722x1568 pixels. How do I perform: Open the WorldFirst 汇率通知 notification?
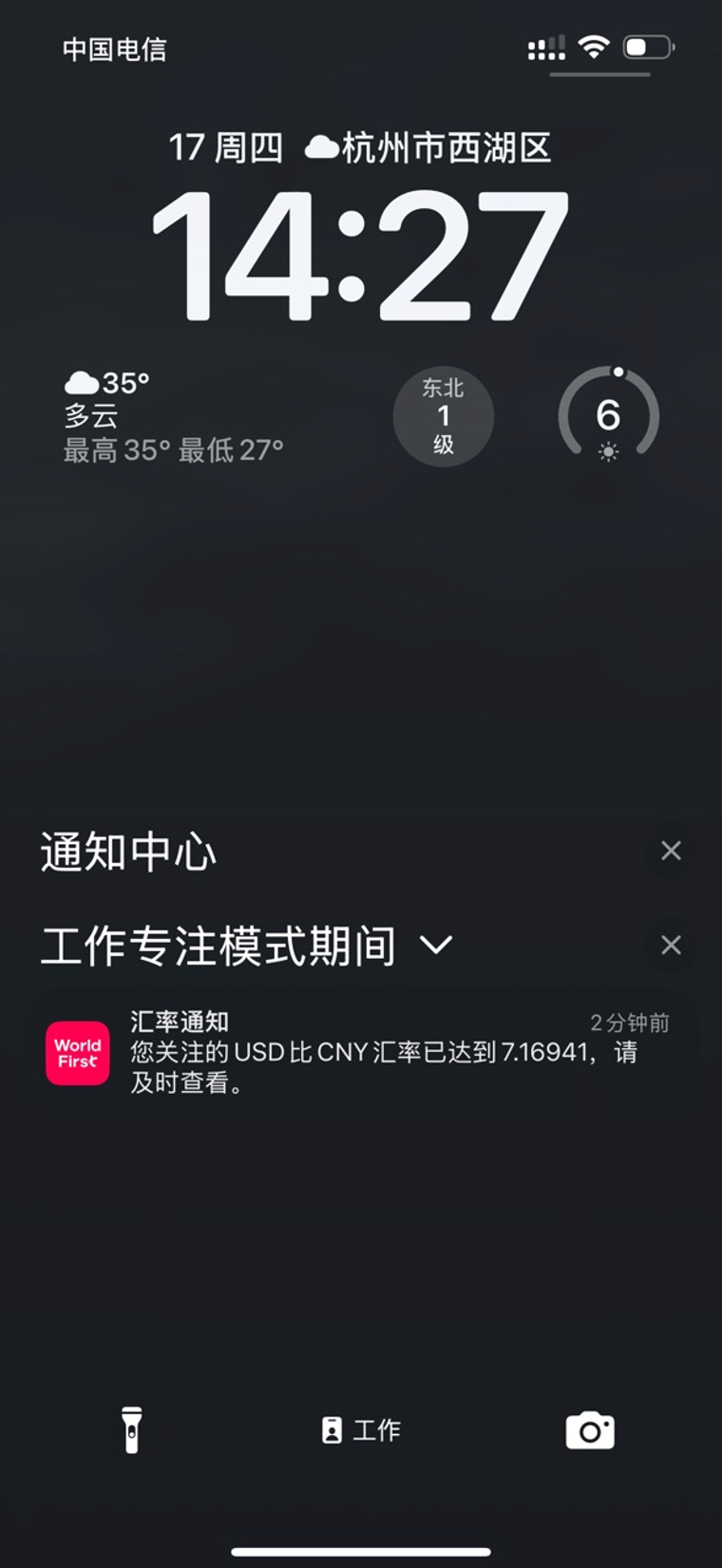tap(361, 1052)
